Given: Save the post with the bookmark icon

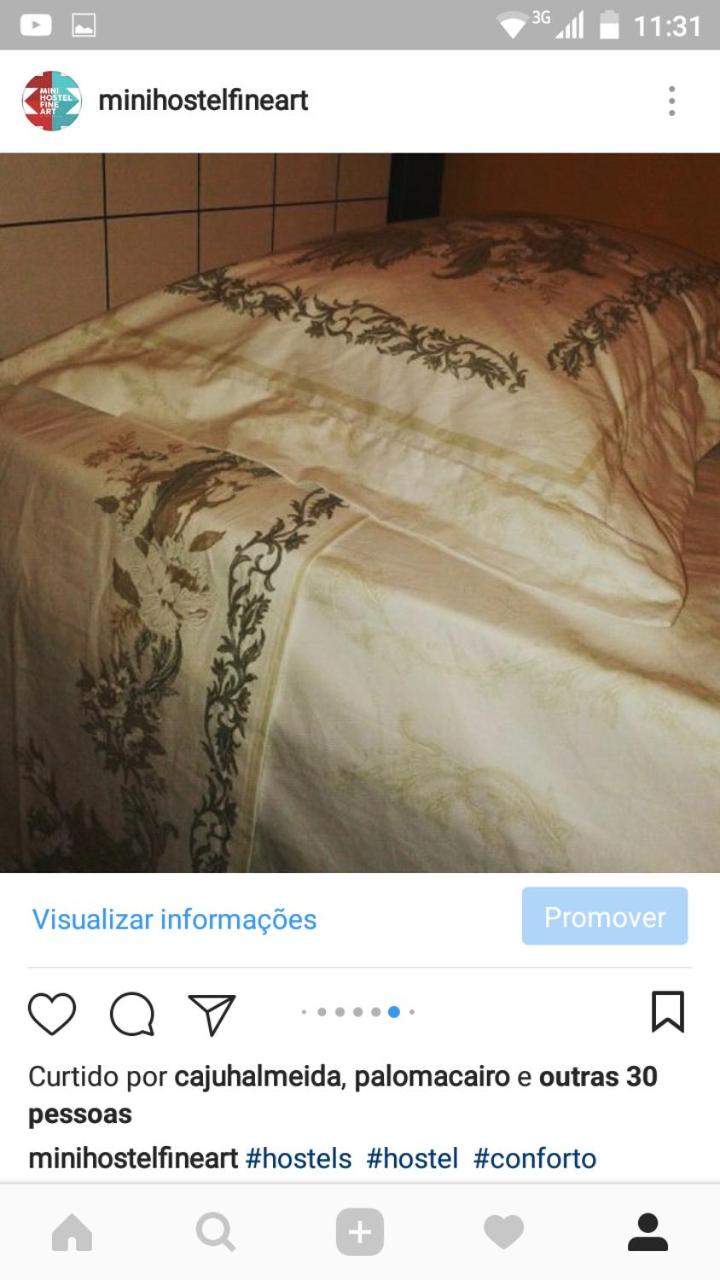Looking at the screenshot, I should click(x=668, y=1012).
